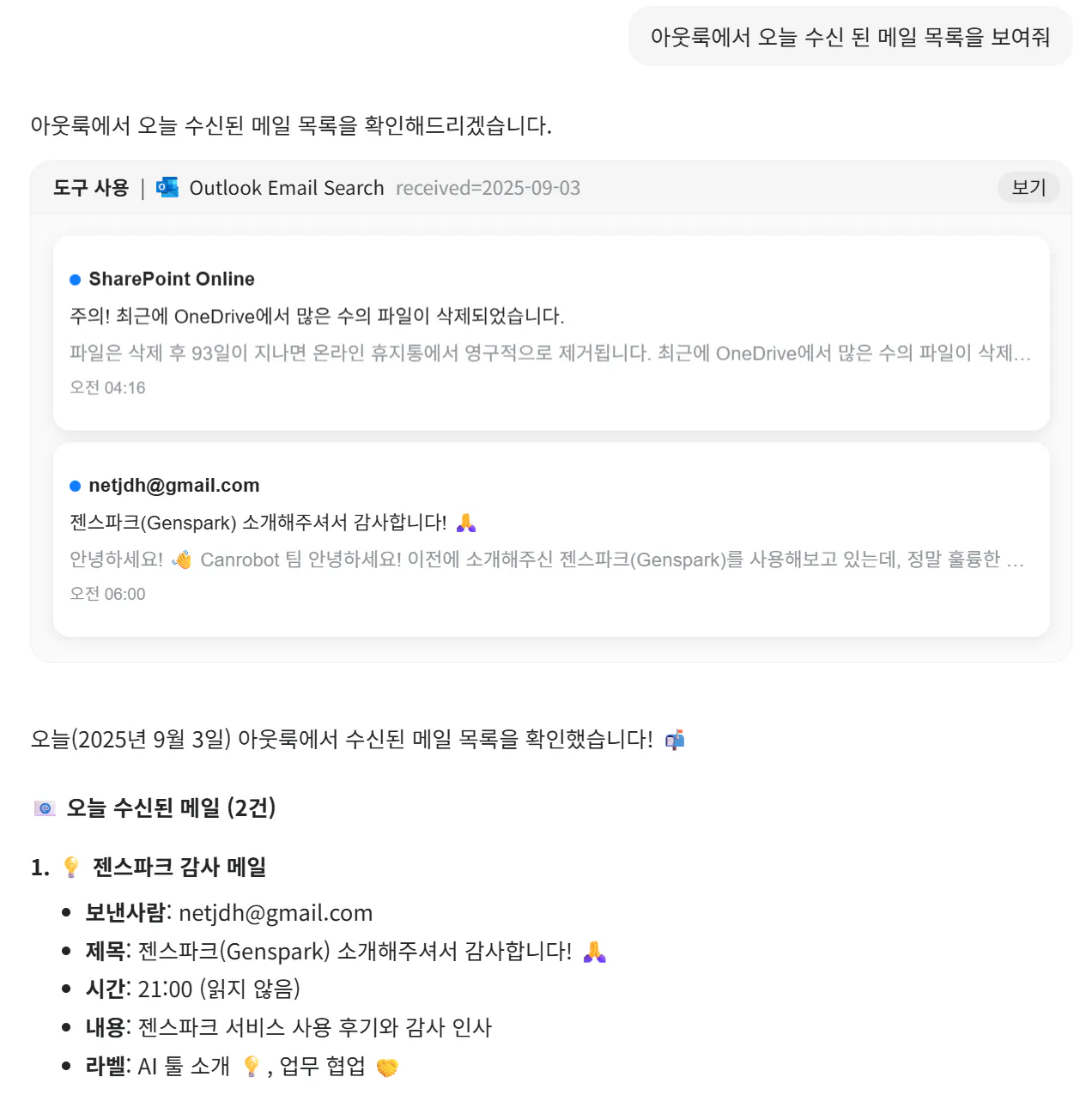Open the email from netjdh@gmail.com
The image size is (1092, 1101).
550,539
